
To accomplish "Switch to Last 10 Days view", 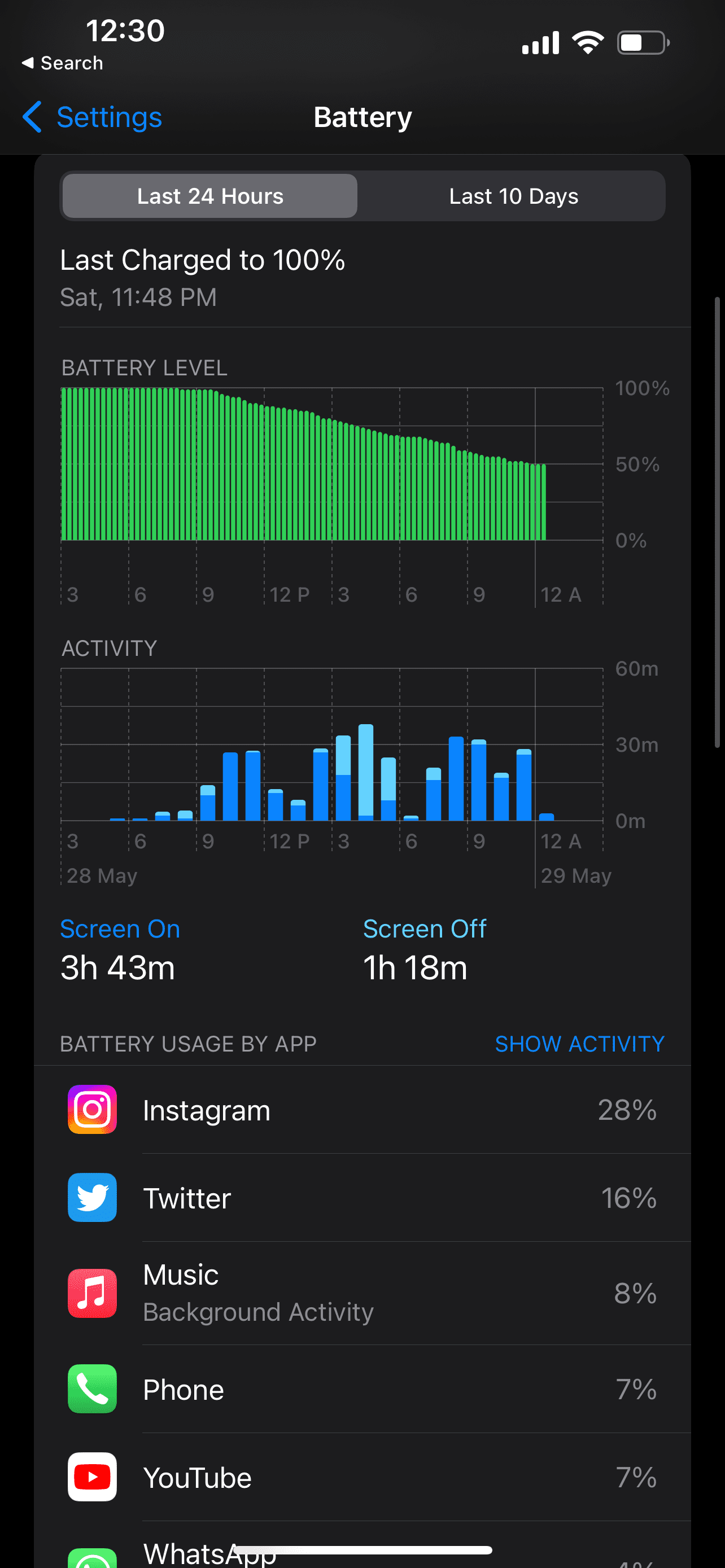I will 513,196.
